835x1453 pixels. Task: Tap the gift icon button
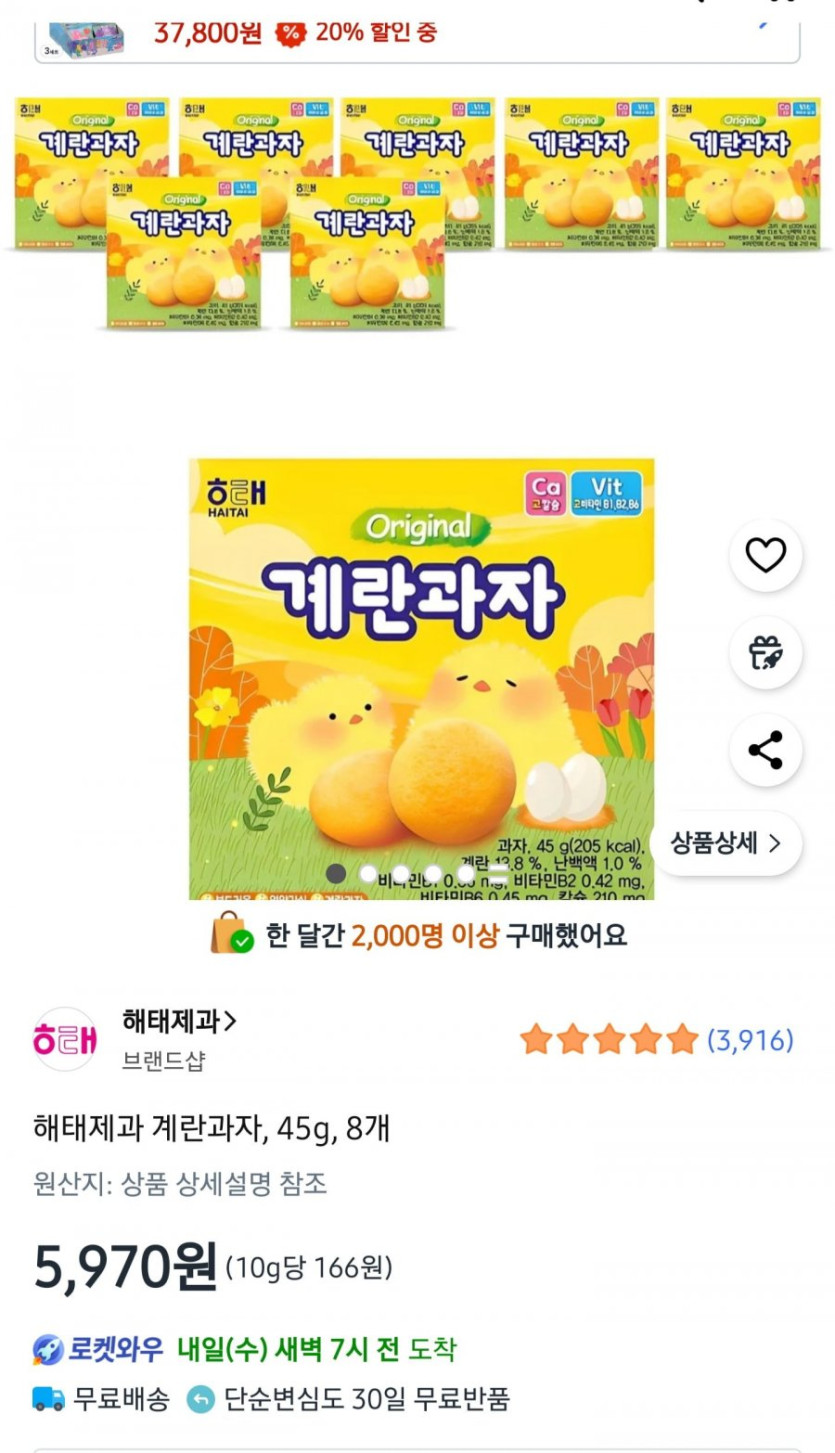pos(766,653)
